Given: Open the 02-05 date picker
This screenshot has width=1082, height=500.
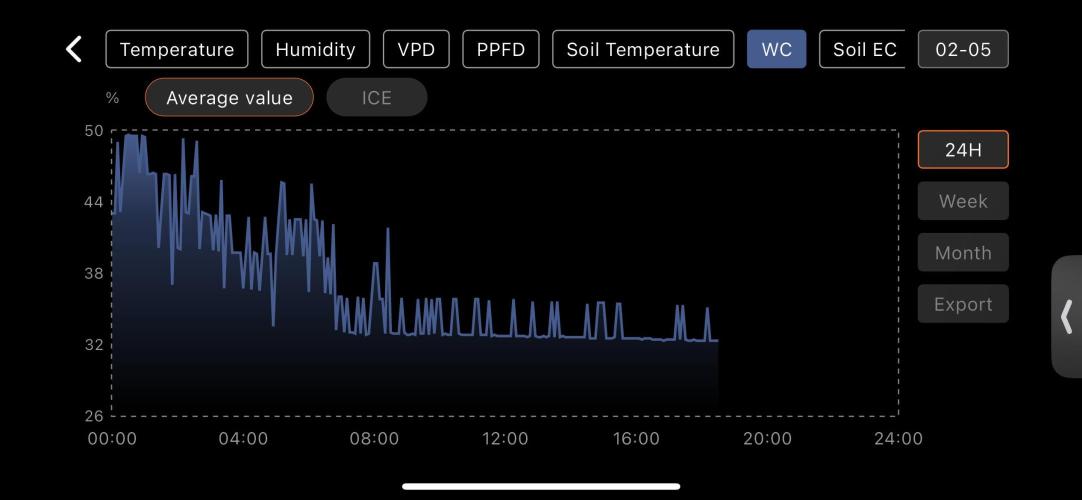Looking at the screenshot, I should 962,49.
